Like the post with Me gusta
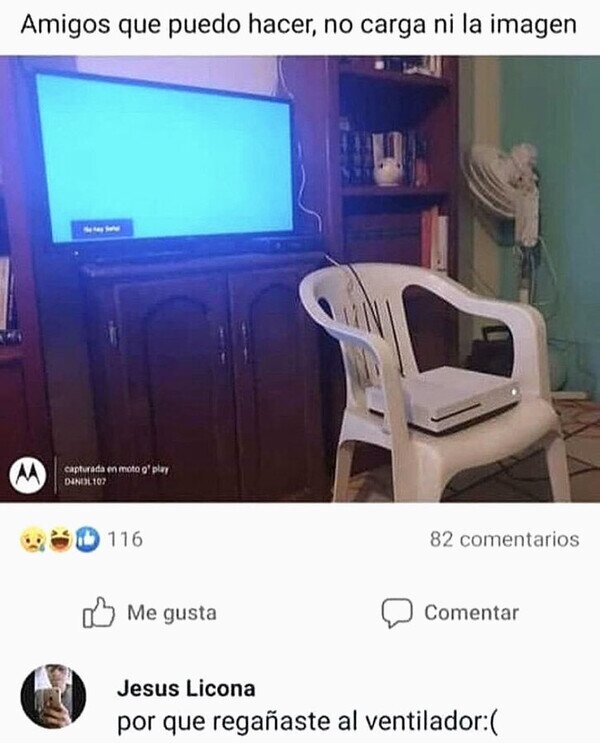 point(150,612)
